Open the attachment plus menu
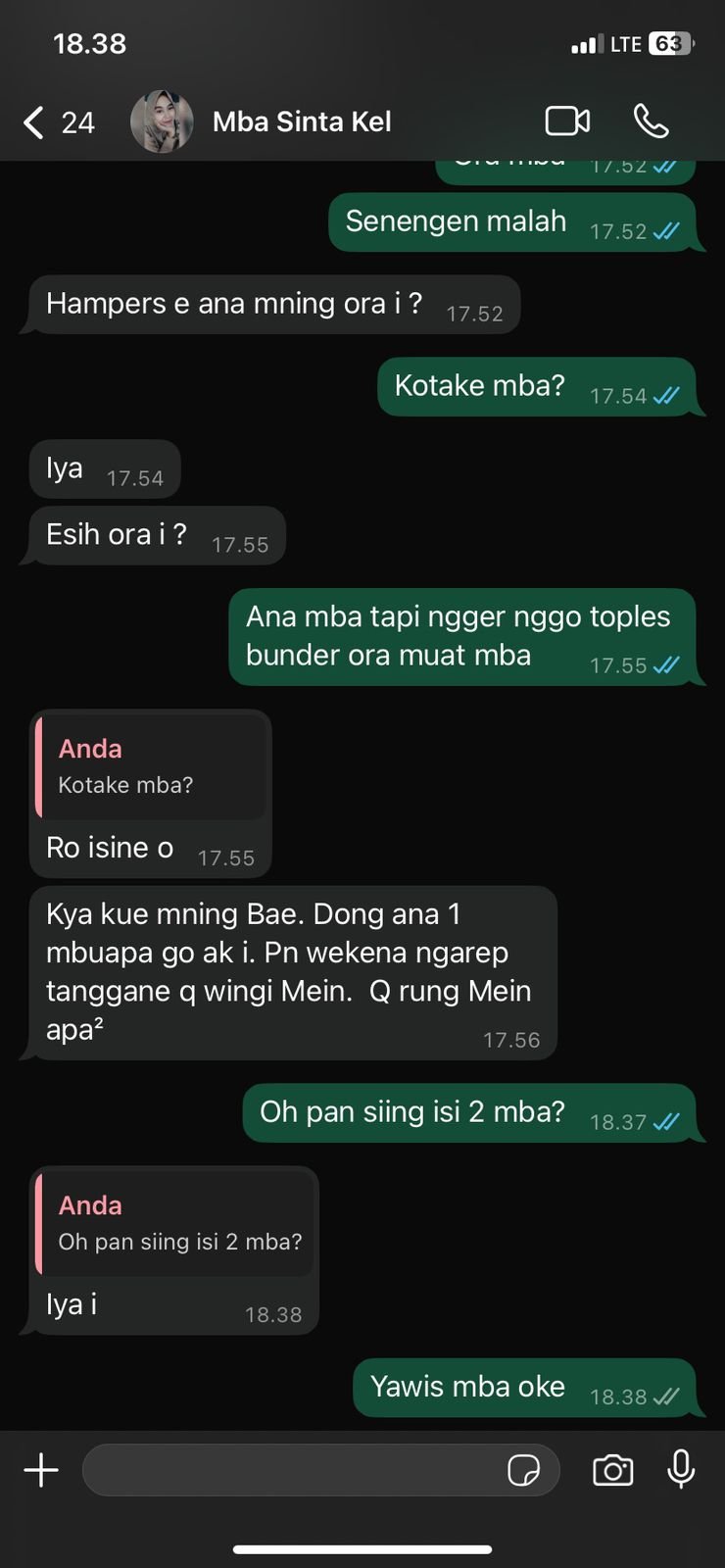 tap(41, 1470)
